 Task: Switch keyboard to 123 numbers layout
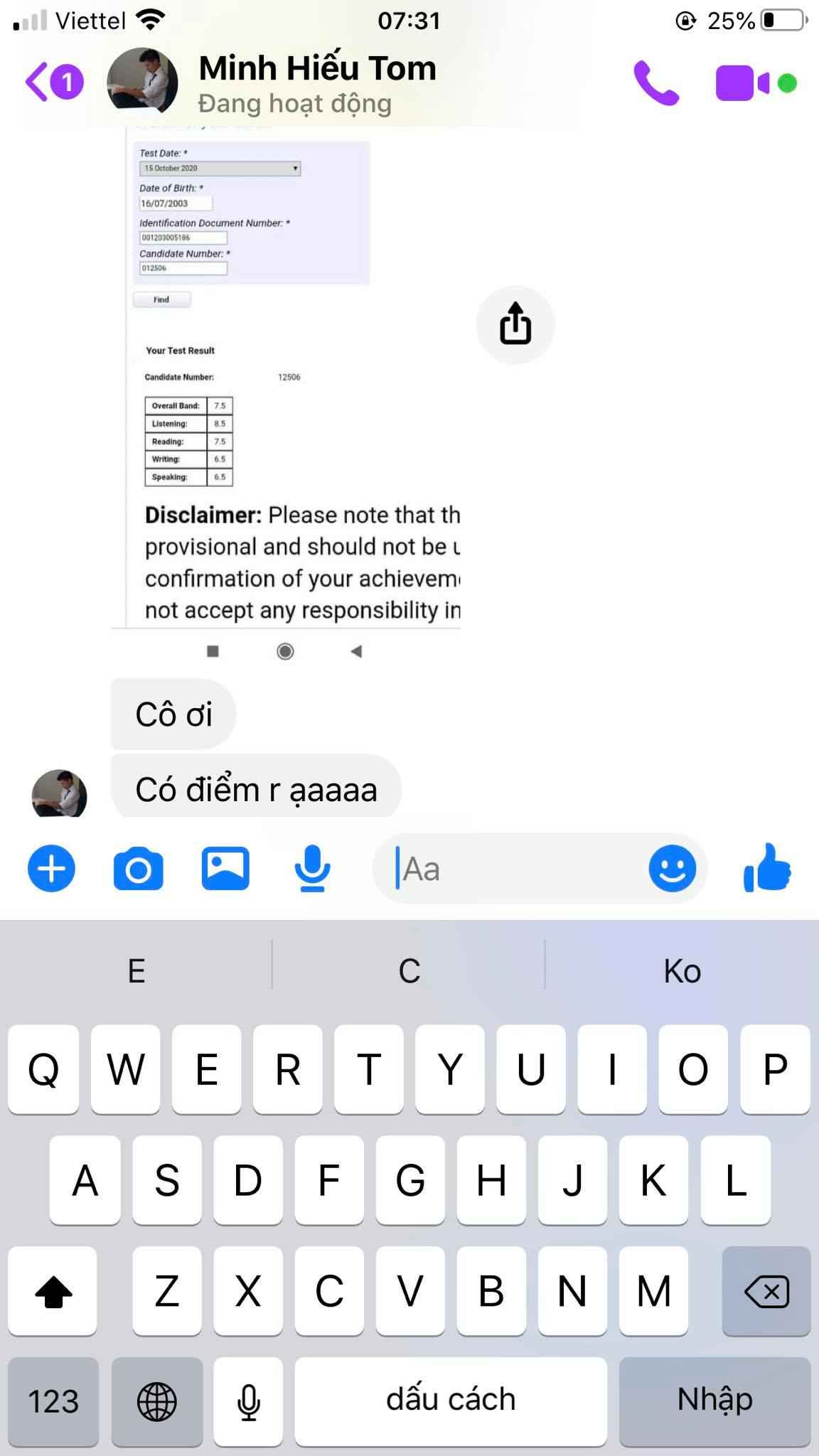(x=53, y=1401)
